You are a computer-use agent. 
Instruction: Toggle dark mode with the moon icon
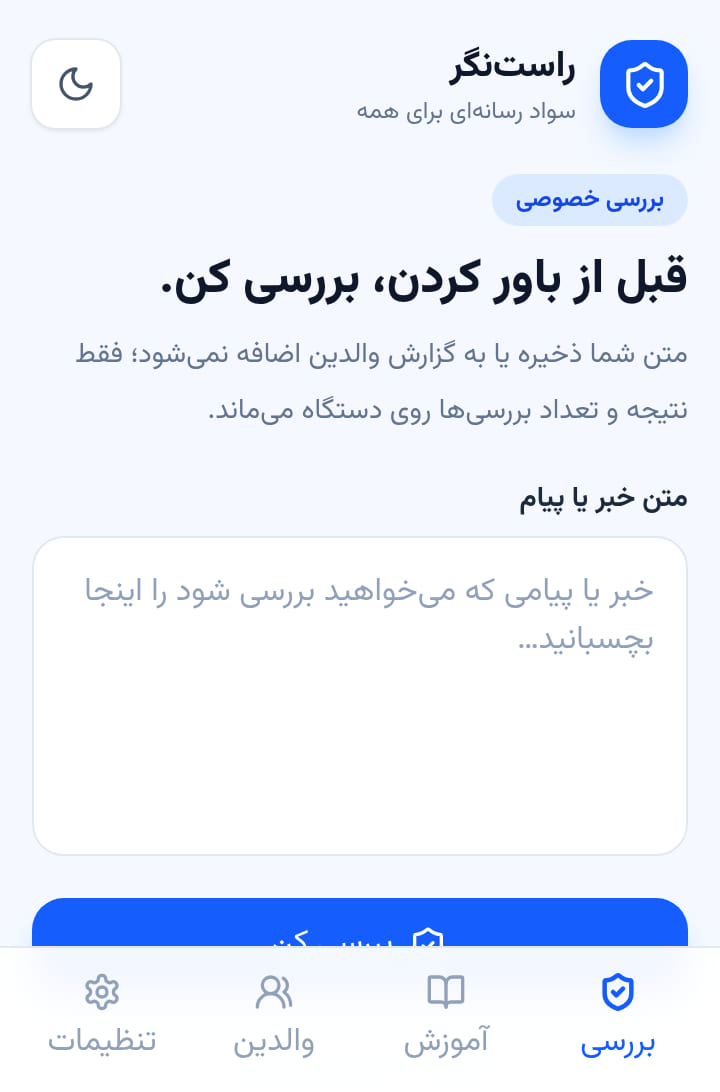coord(76,84)
